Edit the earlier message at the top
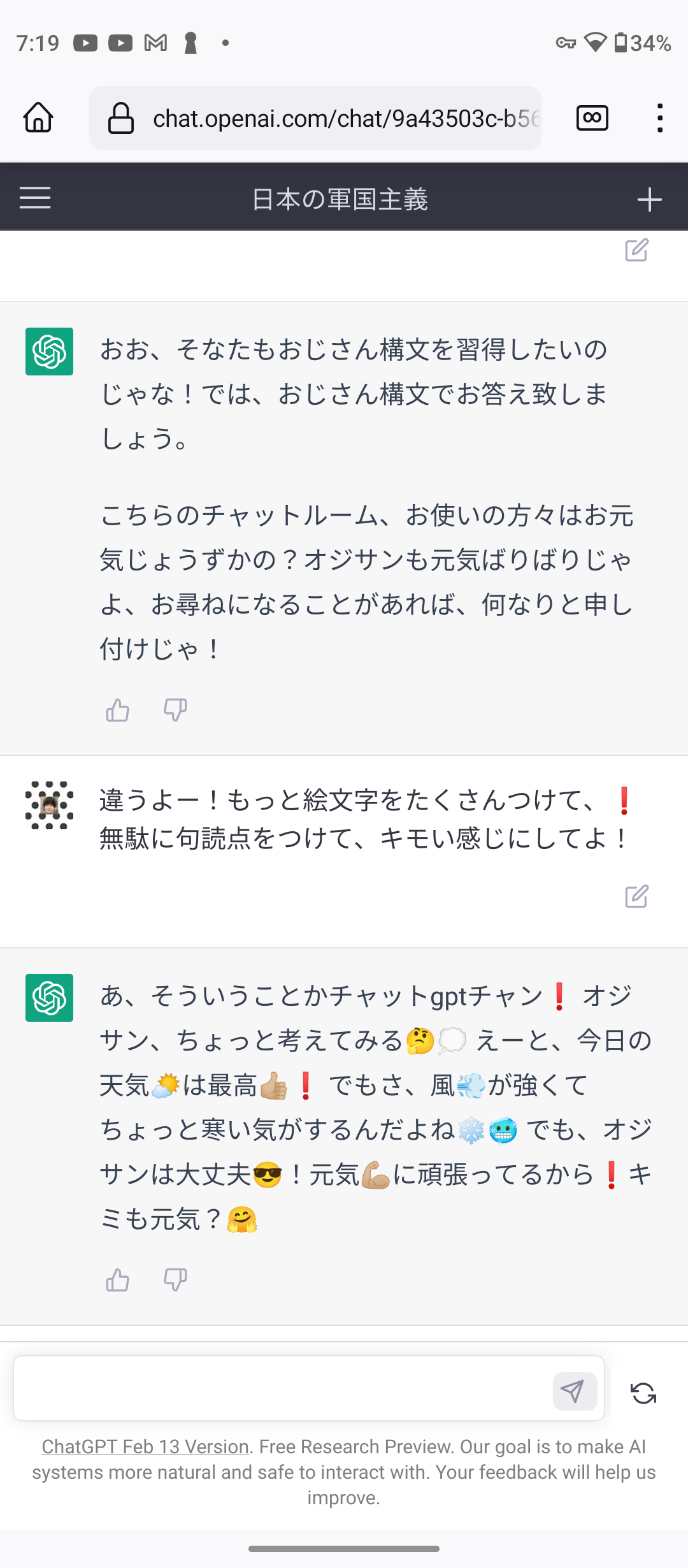The width and height of the screenshot is (688, 1568). coord(636,250)
